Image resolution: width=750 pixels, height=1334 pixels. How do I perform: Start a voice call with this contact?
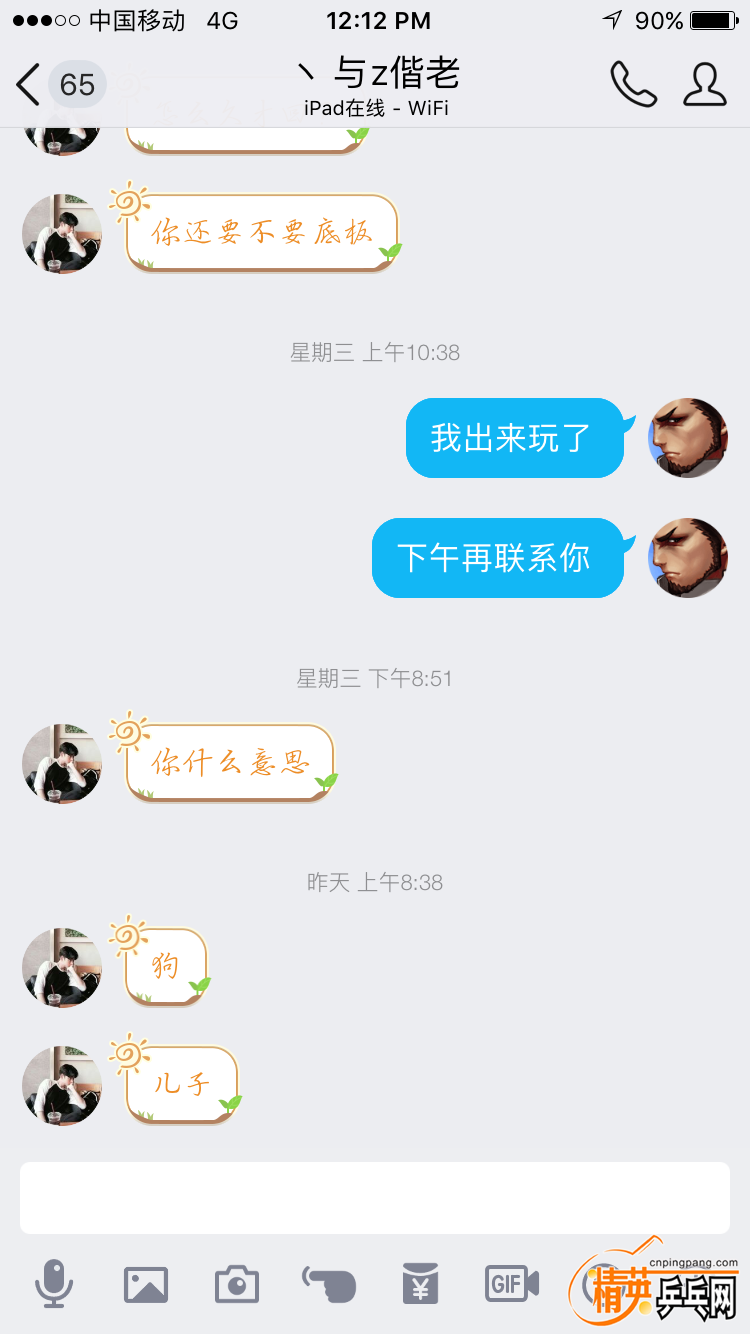[x=633, y=85]
